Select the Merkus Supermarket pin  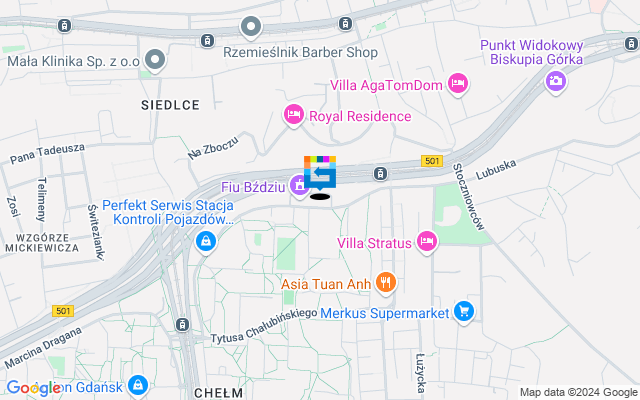click(463, 313)
